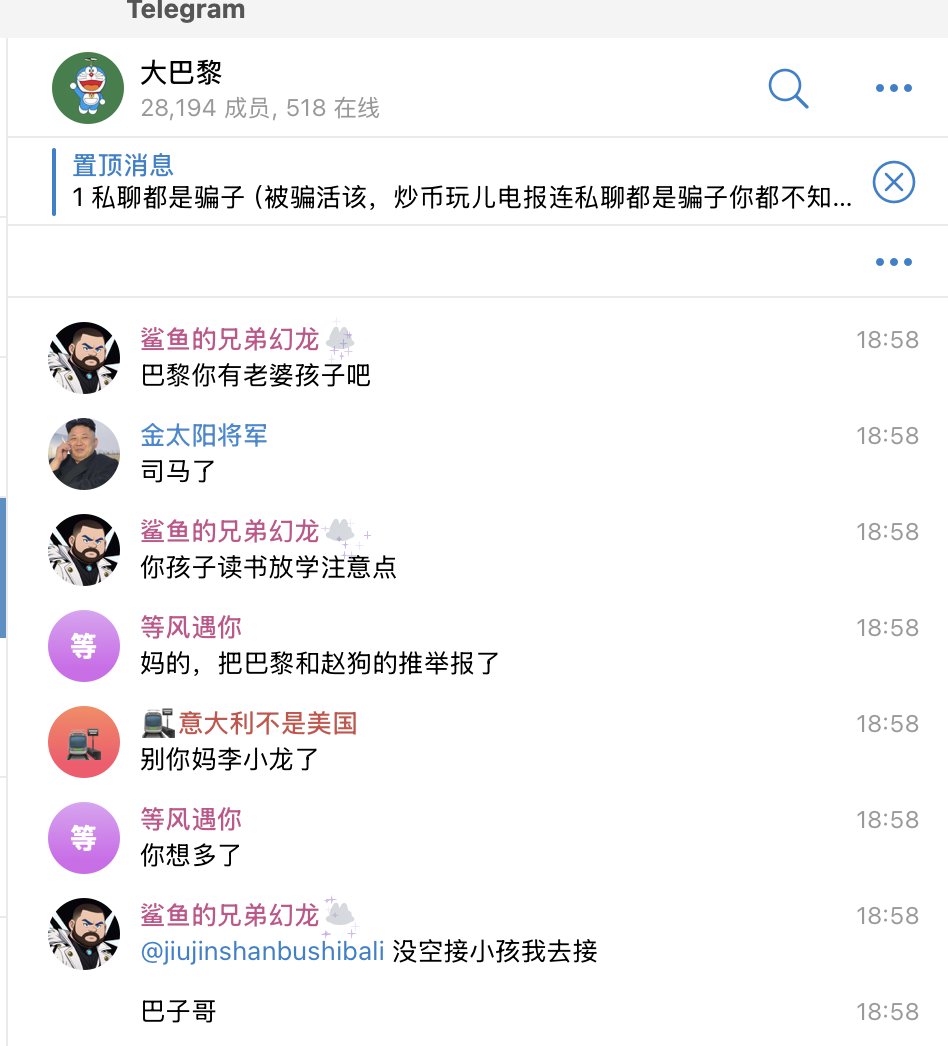Tap the @jiujinshanbushibali mention link
This screenshot has height=1046, width=948.
263,951
